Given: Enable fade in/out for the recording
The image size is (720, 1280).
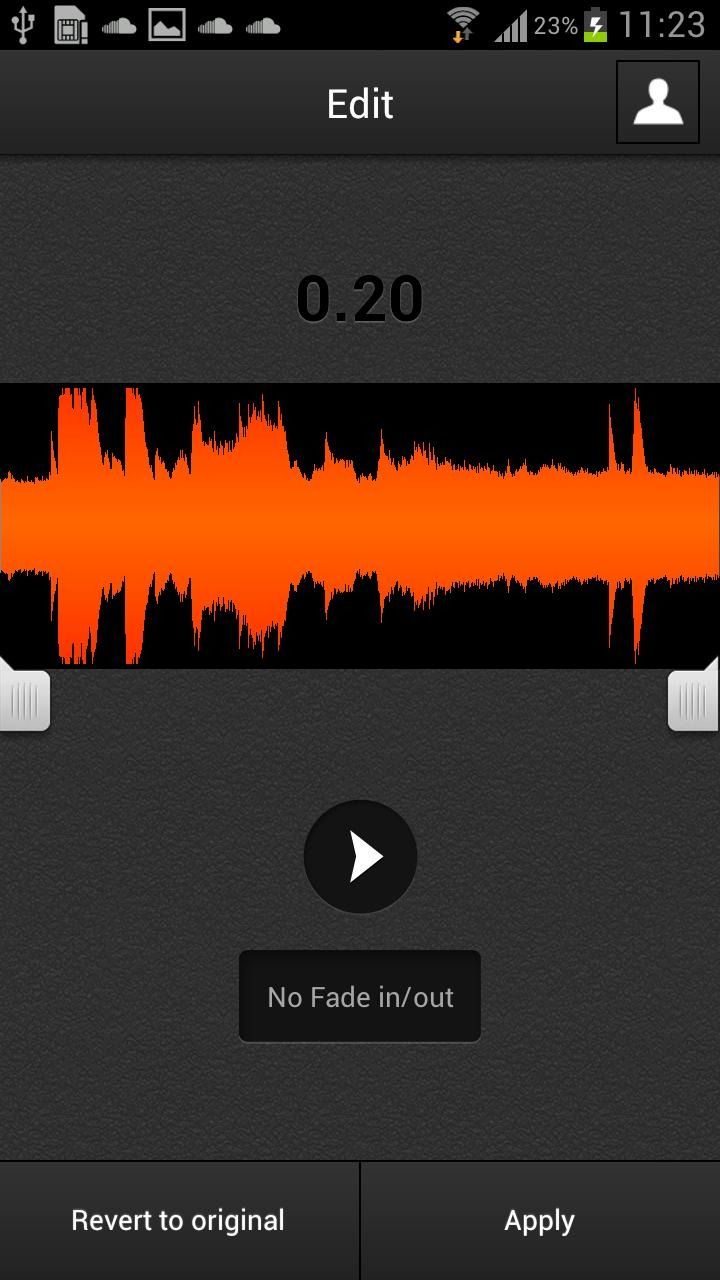Looking at the screenshot, I should (360, 996).
